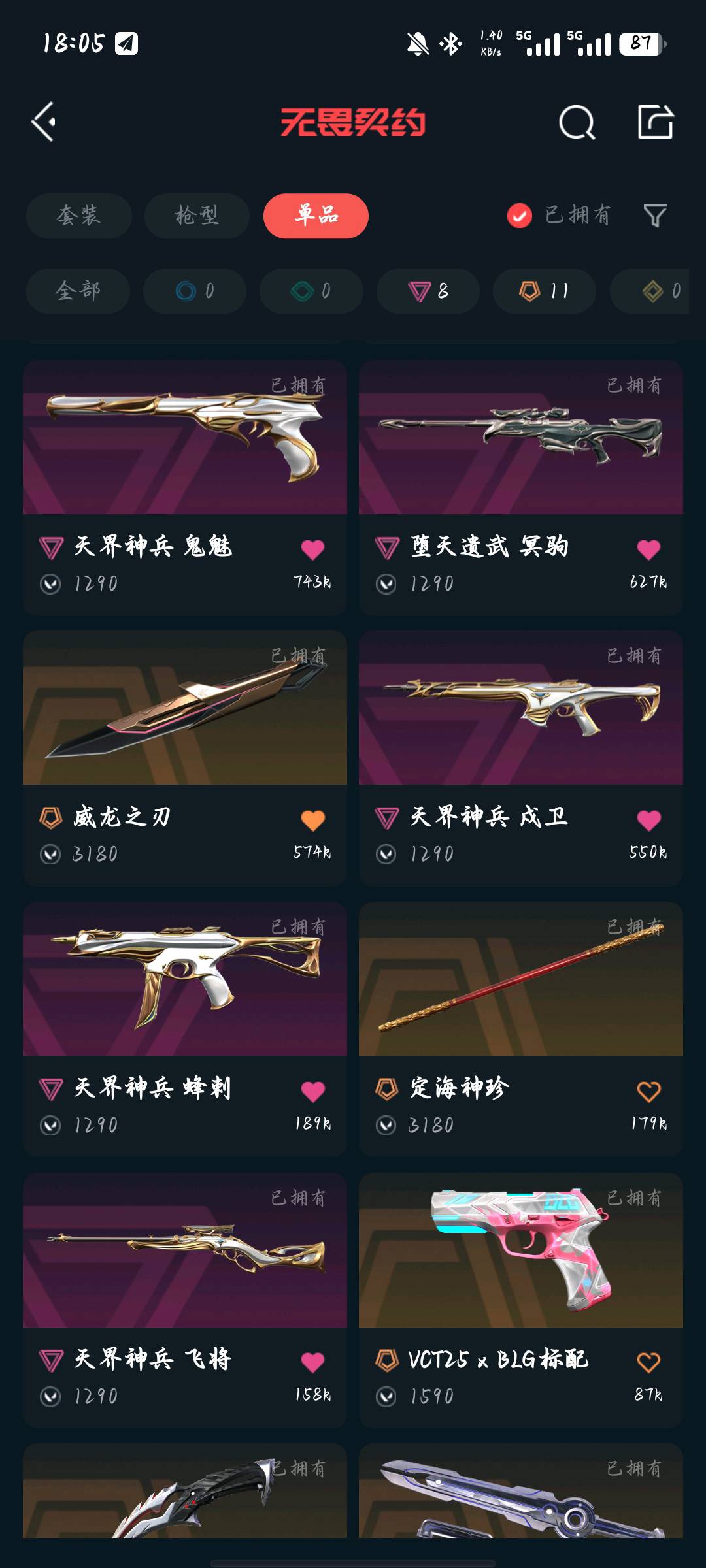The height and width of the screenshot is (1568, 706).
Task: Like the 定海神珍 skin
Action: (648, 1091)
